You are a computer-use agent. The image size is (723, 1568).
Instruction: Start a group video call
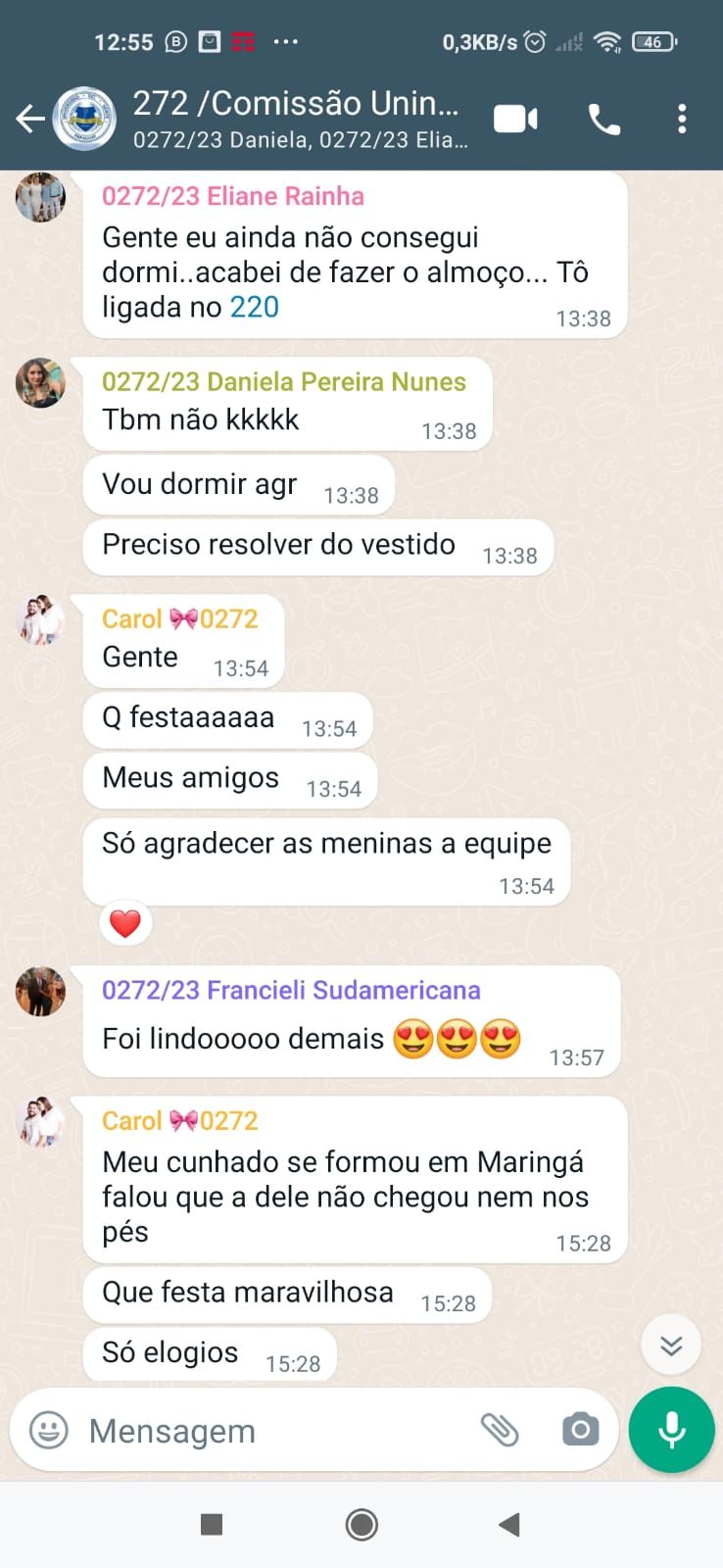515,120
